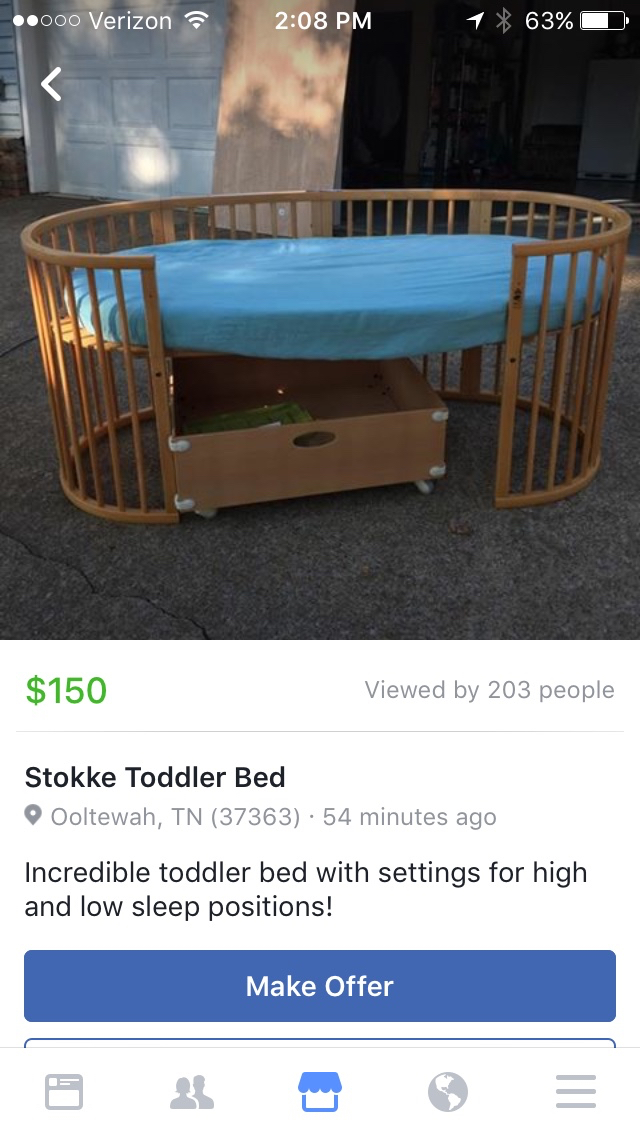The width and height of the screenshot is (640, 1136).
Task: Select the Marketplace tab
Action: click(x=320, y=1091)
